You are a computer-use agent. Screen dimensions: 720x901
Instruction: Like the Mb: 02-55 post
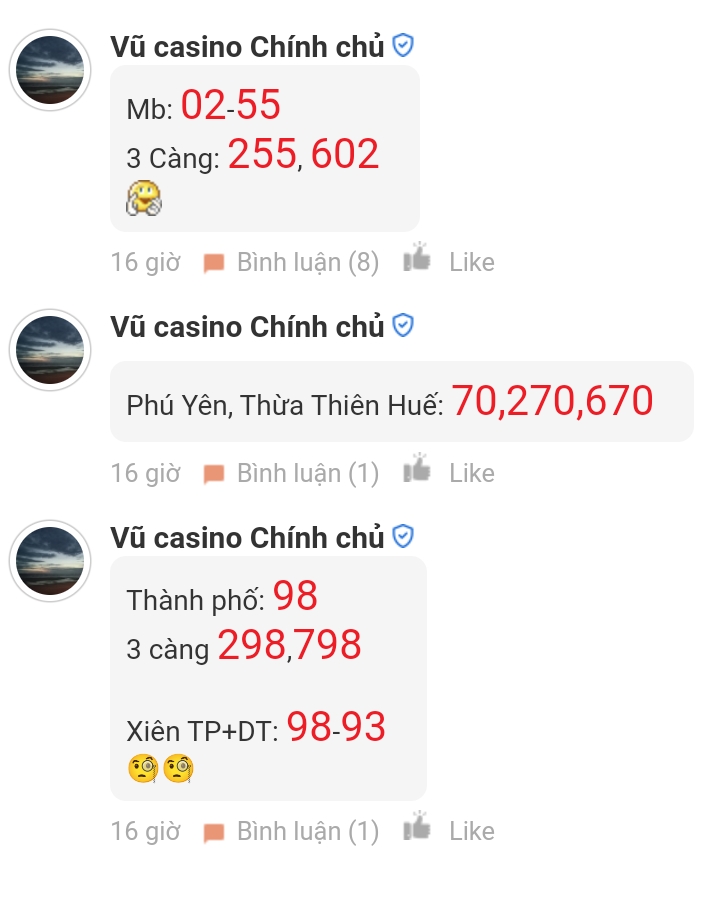[x=450, y=262]
